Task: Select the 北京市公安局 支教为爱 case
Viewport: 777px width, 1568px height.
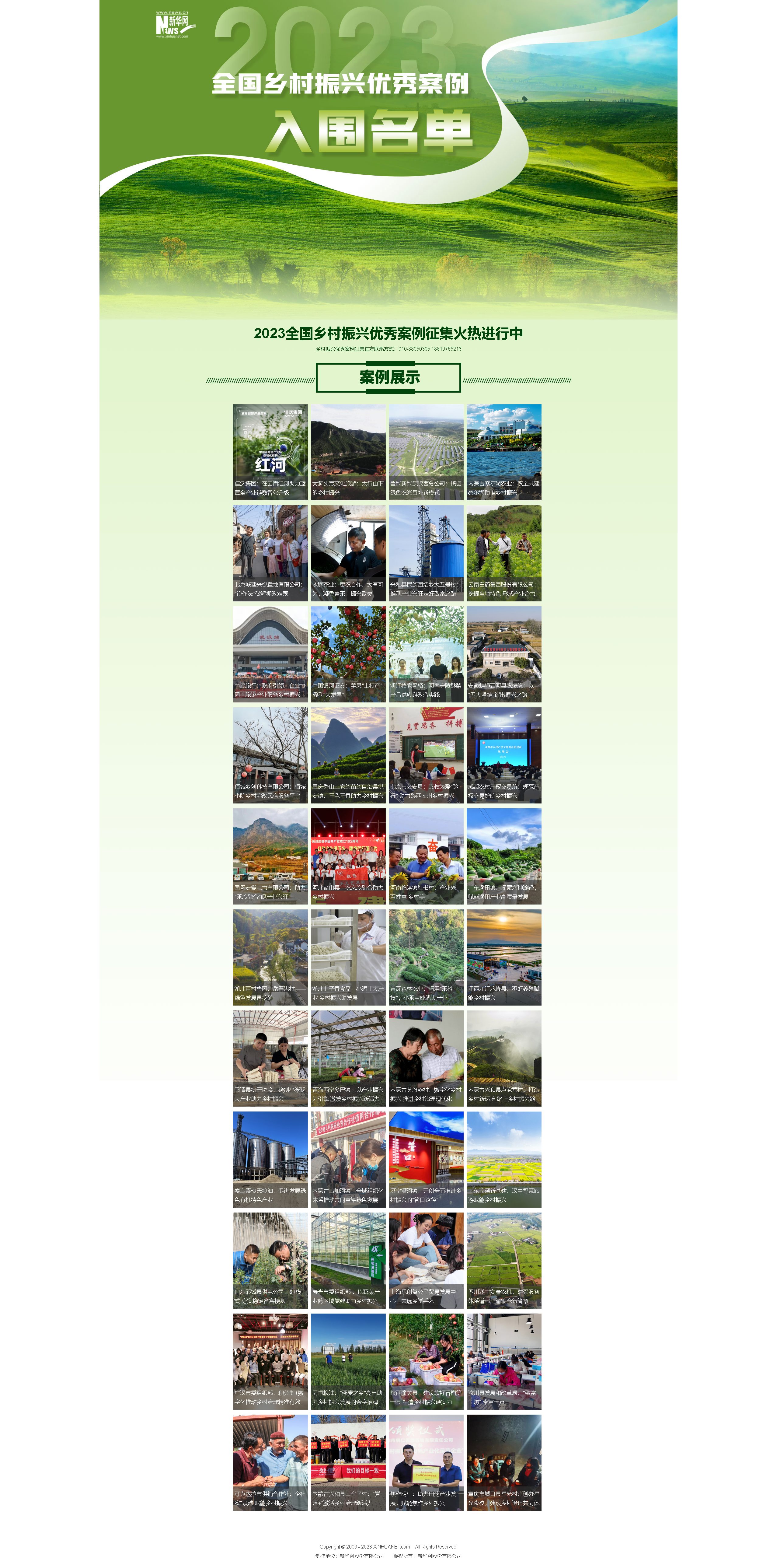Action: 426,755
